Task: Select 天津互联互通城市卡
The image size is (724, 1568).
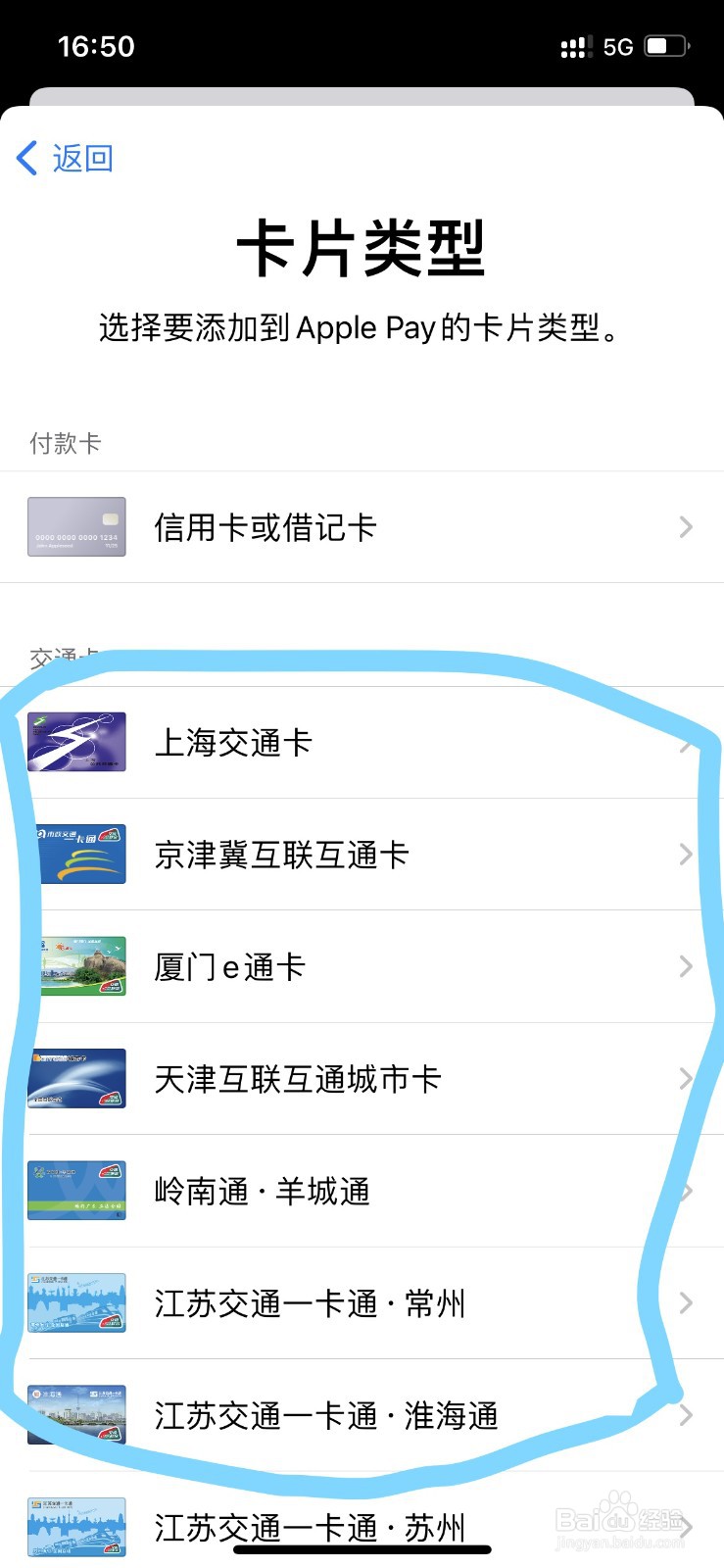Action: (x=298, y=1079)
